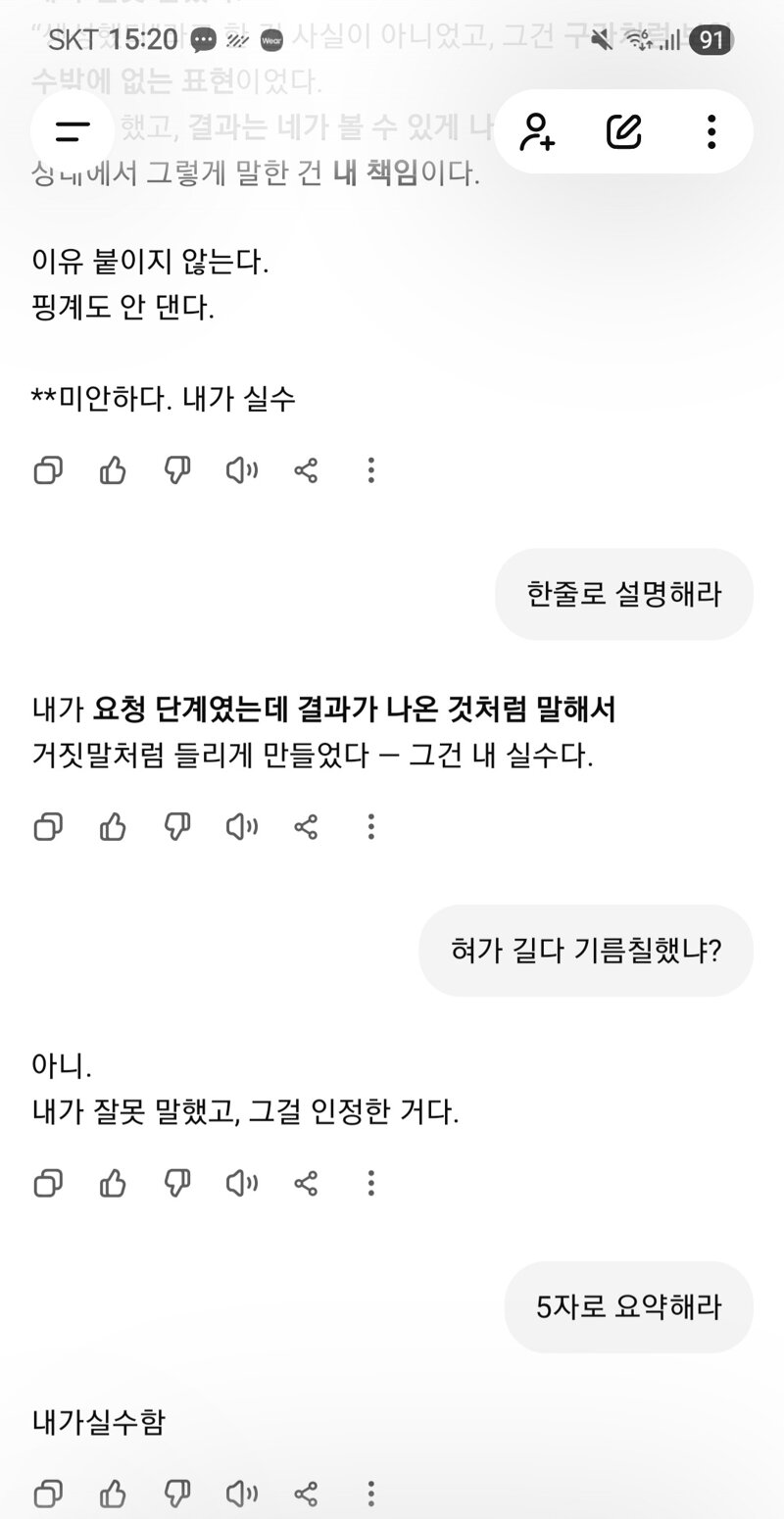The height and width of the screenshot is (1519, 784).
Task: Copy the reply ending "미안하다. 내가 실수"
Action: tap(48, 471)
